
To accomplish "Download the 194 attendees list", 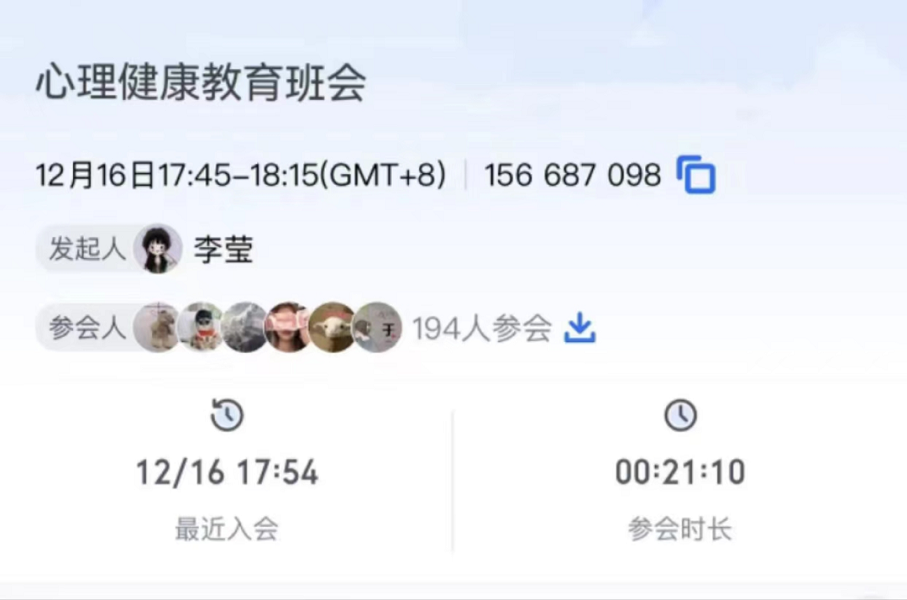I will (x=580, y=328).
